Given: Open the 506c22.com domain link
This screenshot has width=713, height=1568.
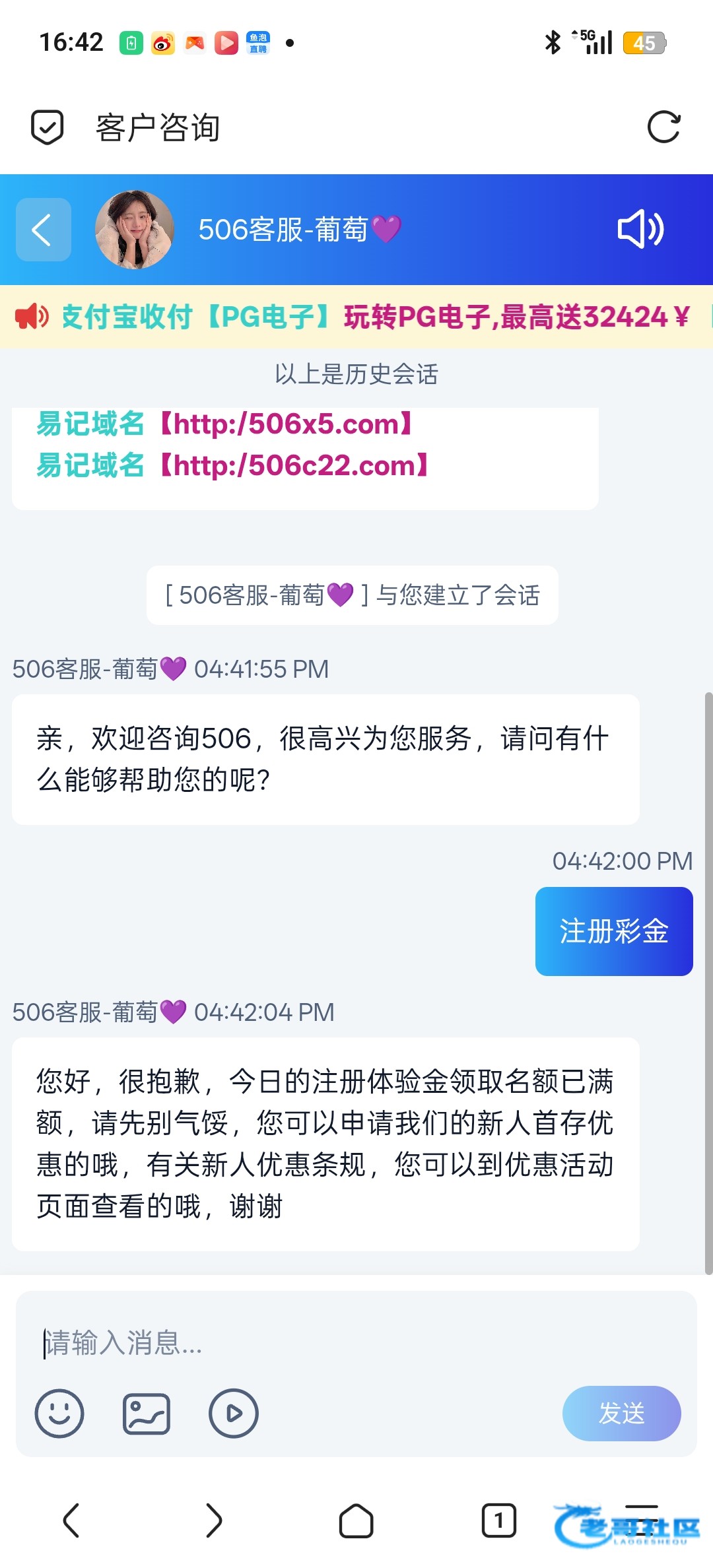Looking at the screenshot, I should tap(295, 466).
